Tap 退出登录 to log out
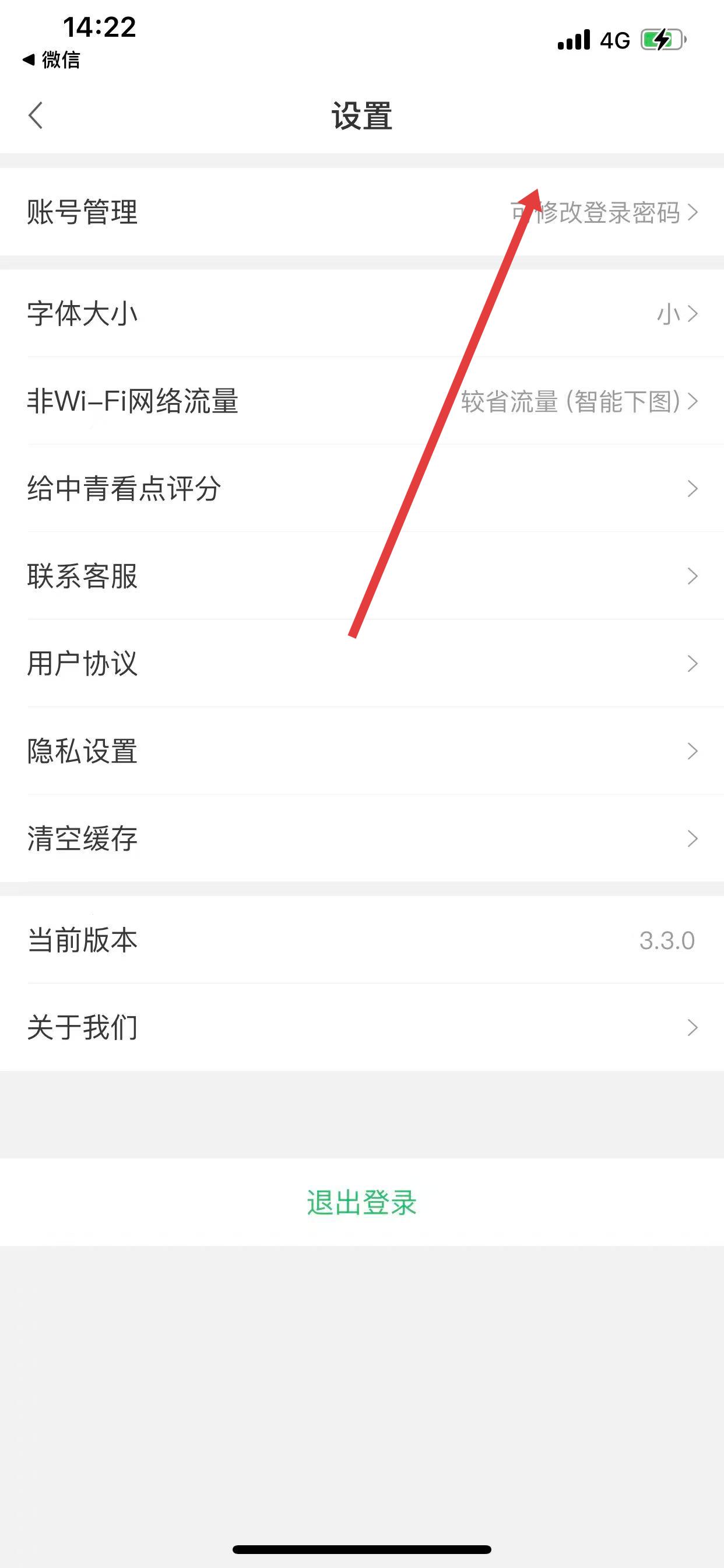 point(361,1202)
